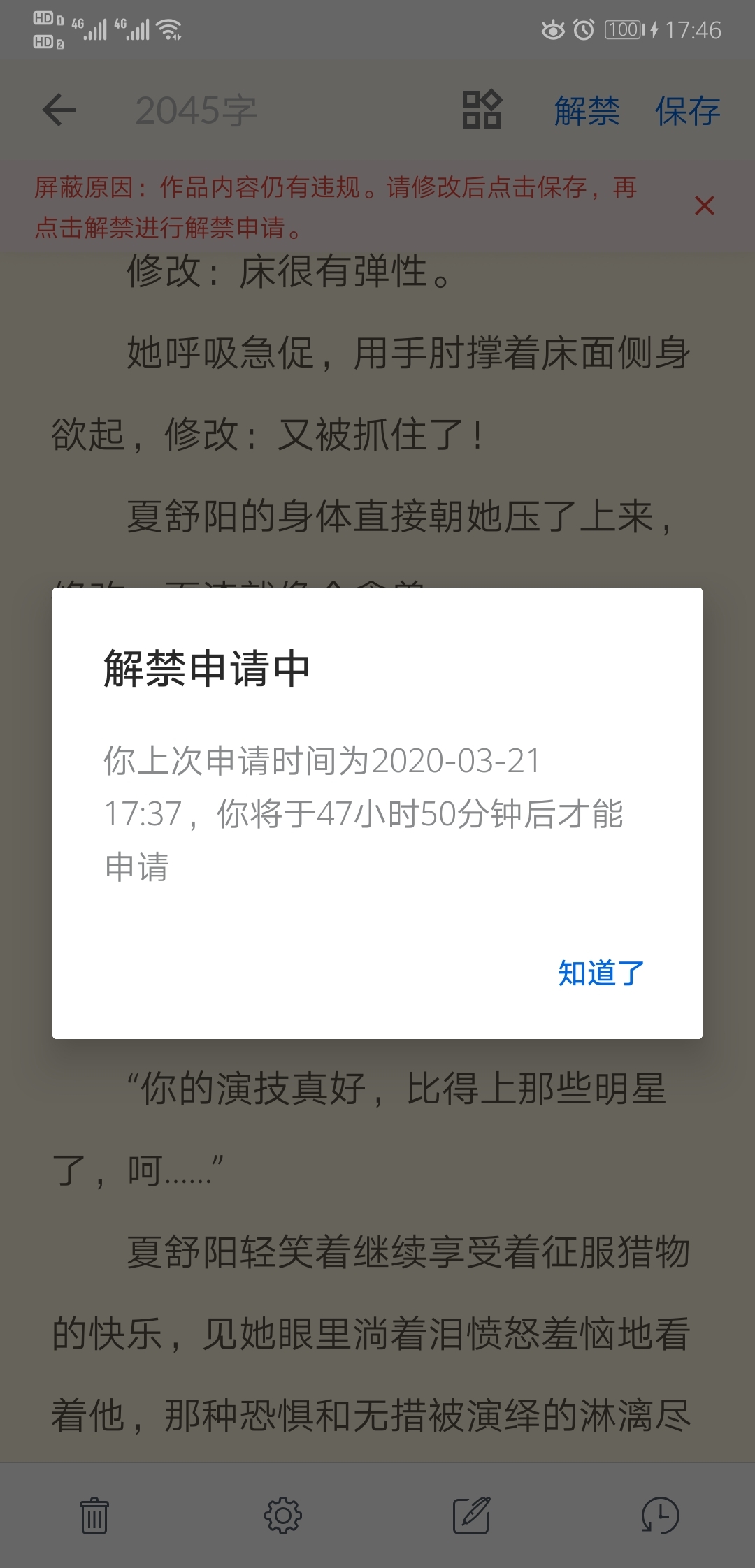Open history clock icon

(x=660, y=1516)
